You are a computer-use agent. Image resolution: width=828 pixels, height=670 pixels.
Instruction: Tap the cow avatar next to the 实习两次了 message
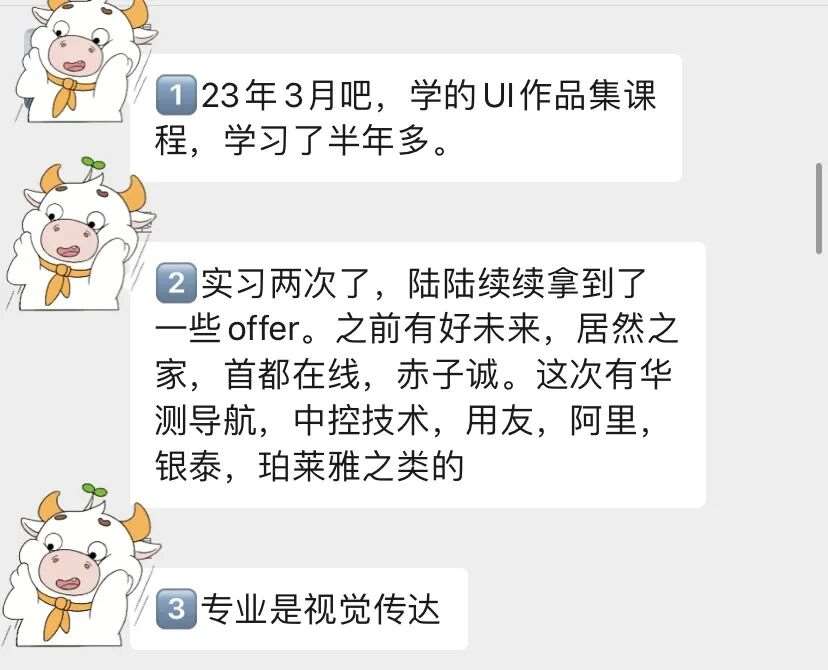[78, 233]
